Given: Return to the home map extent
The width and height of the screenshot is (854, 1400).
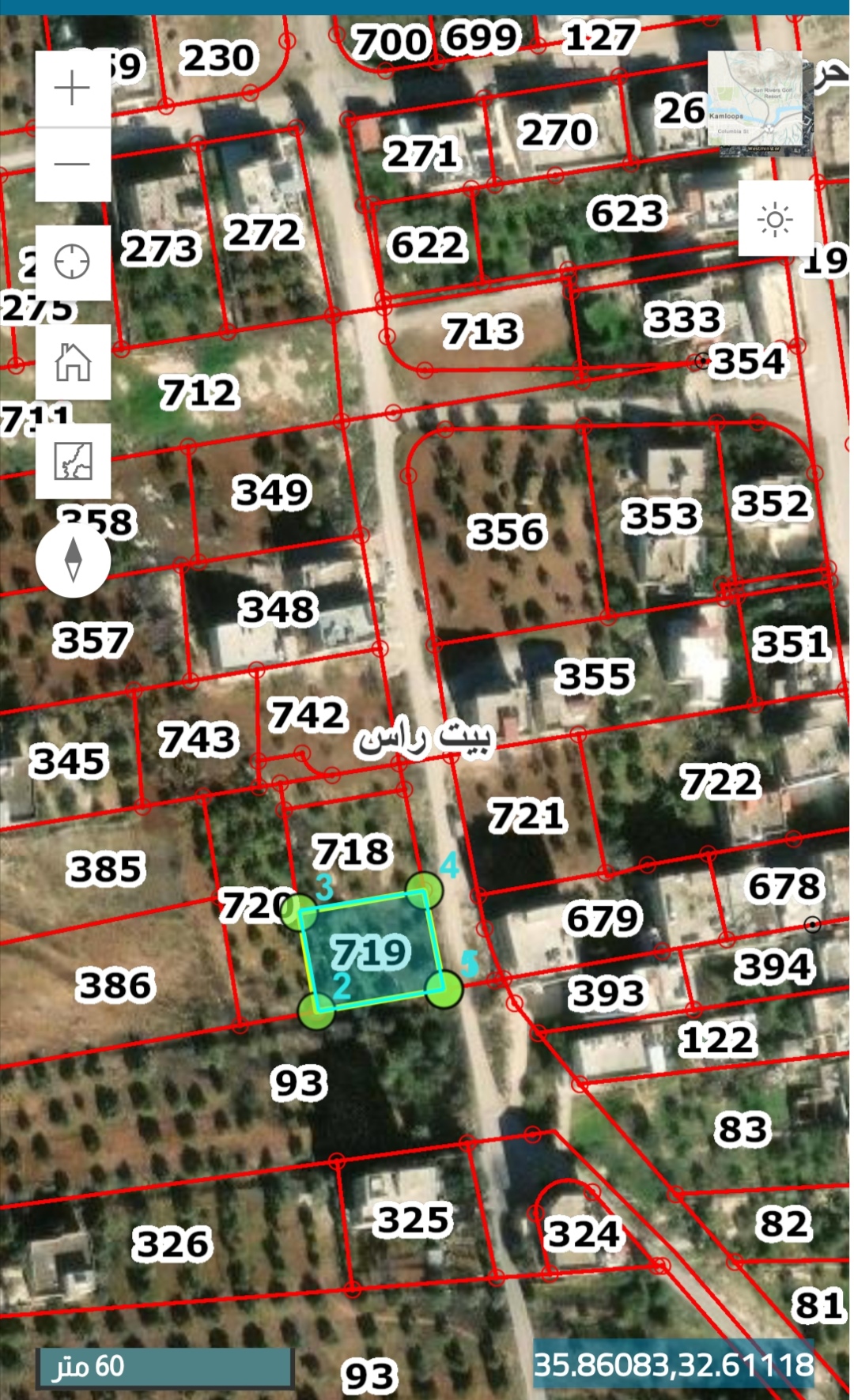Looking at the screenshot, I should point(73,362).
